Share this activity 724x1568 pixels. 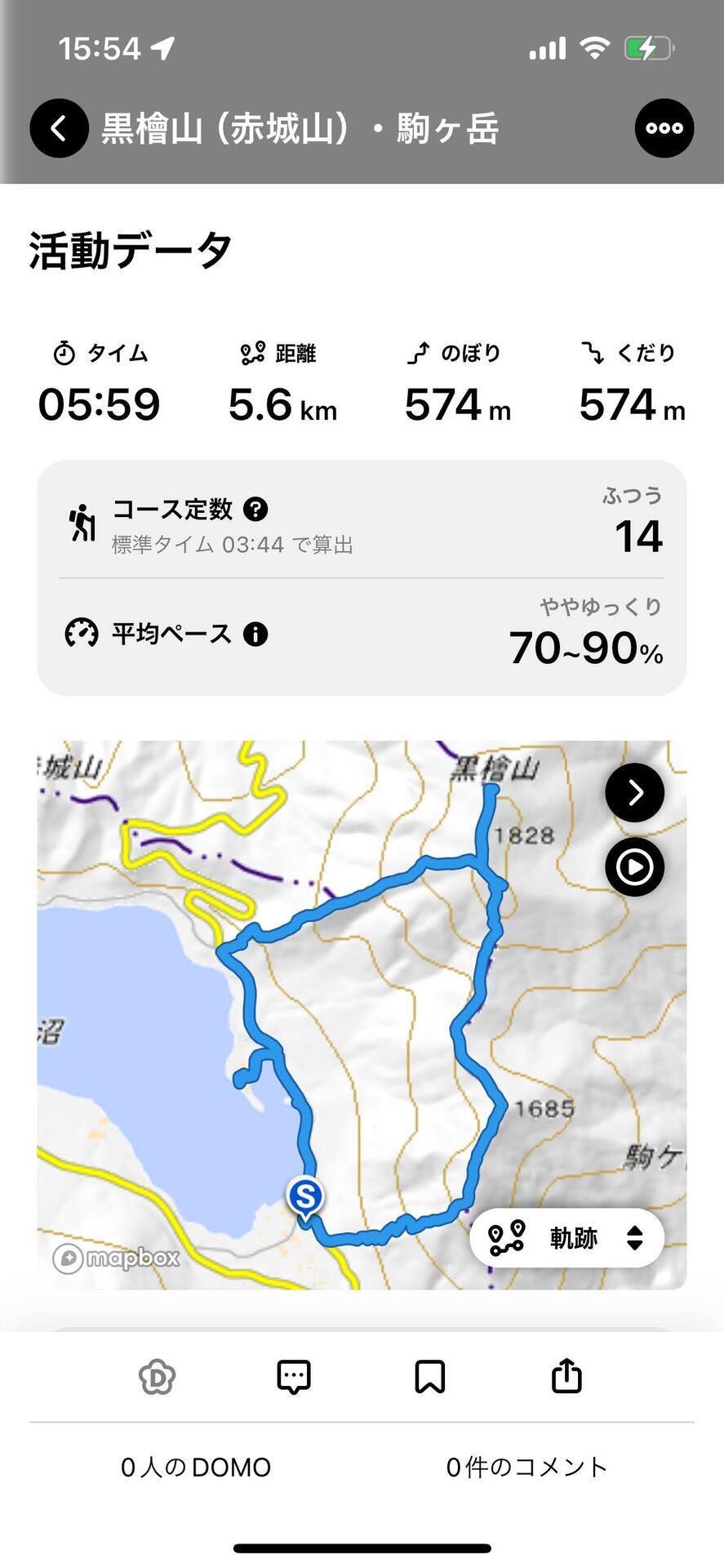566,1375
